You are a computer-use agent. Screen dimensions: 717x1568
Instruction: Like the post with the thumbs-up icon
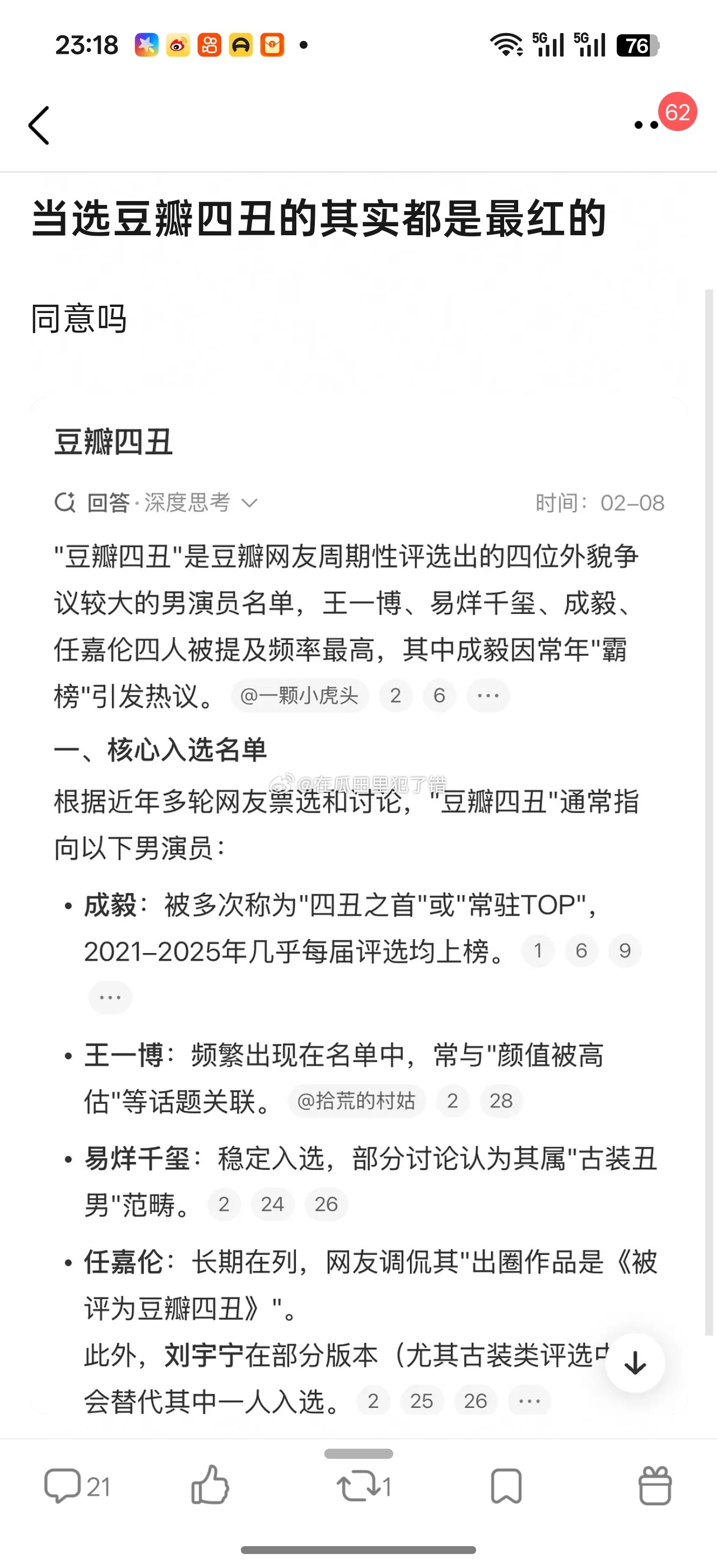(x=211, y=1486)
